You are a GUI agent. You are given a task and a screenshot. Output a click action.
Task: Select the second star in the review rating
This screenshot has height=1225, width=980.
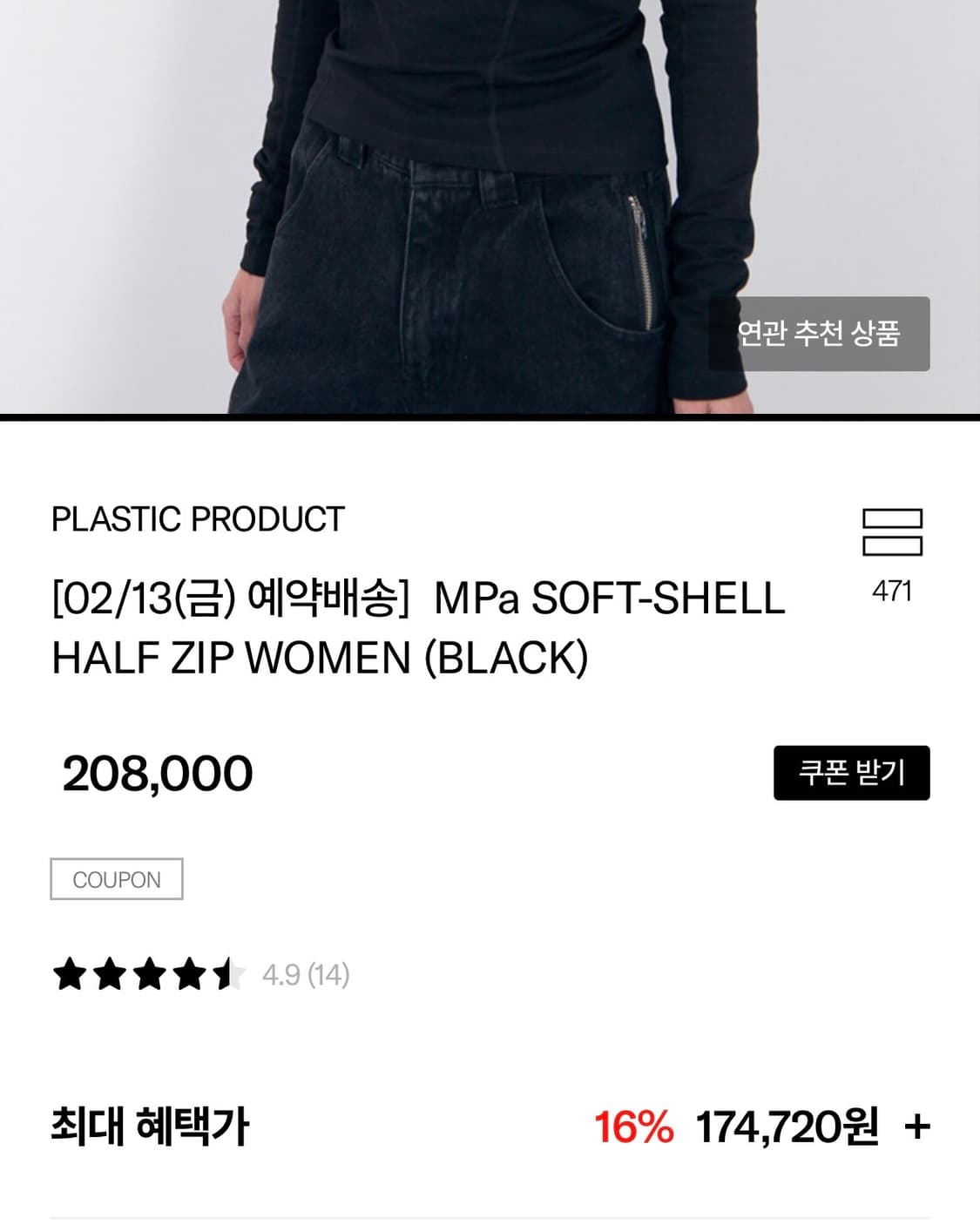(x=113, y=974)
